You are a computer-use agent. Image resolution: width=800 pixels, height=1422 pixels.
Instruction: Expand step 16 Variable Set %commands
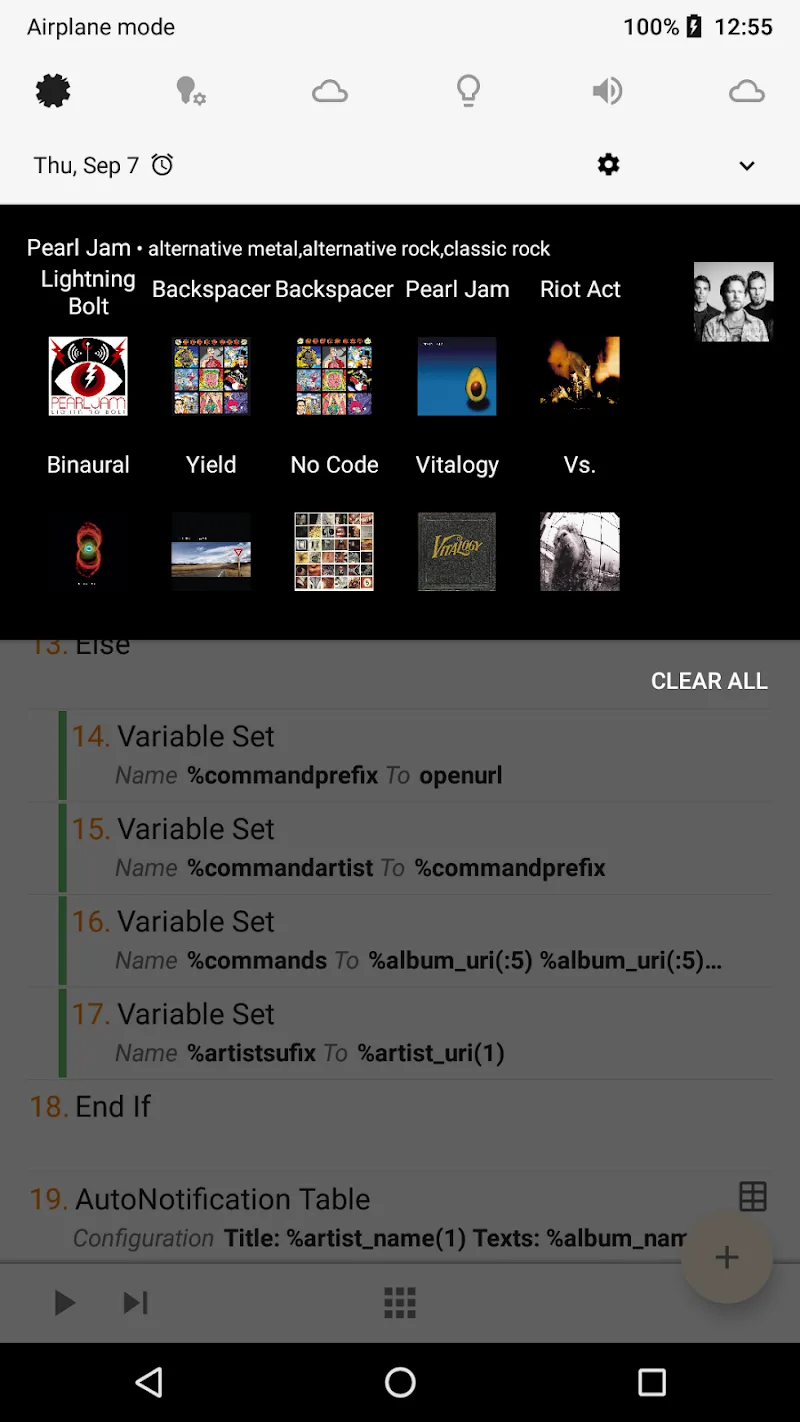point(400,940)
